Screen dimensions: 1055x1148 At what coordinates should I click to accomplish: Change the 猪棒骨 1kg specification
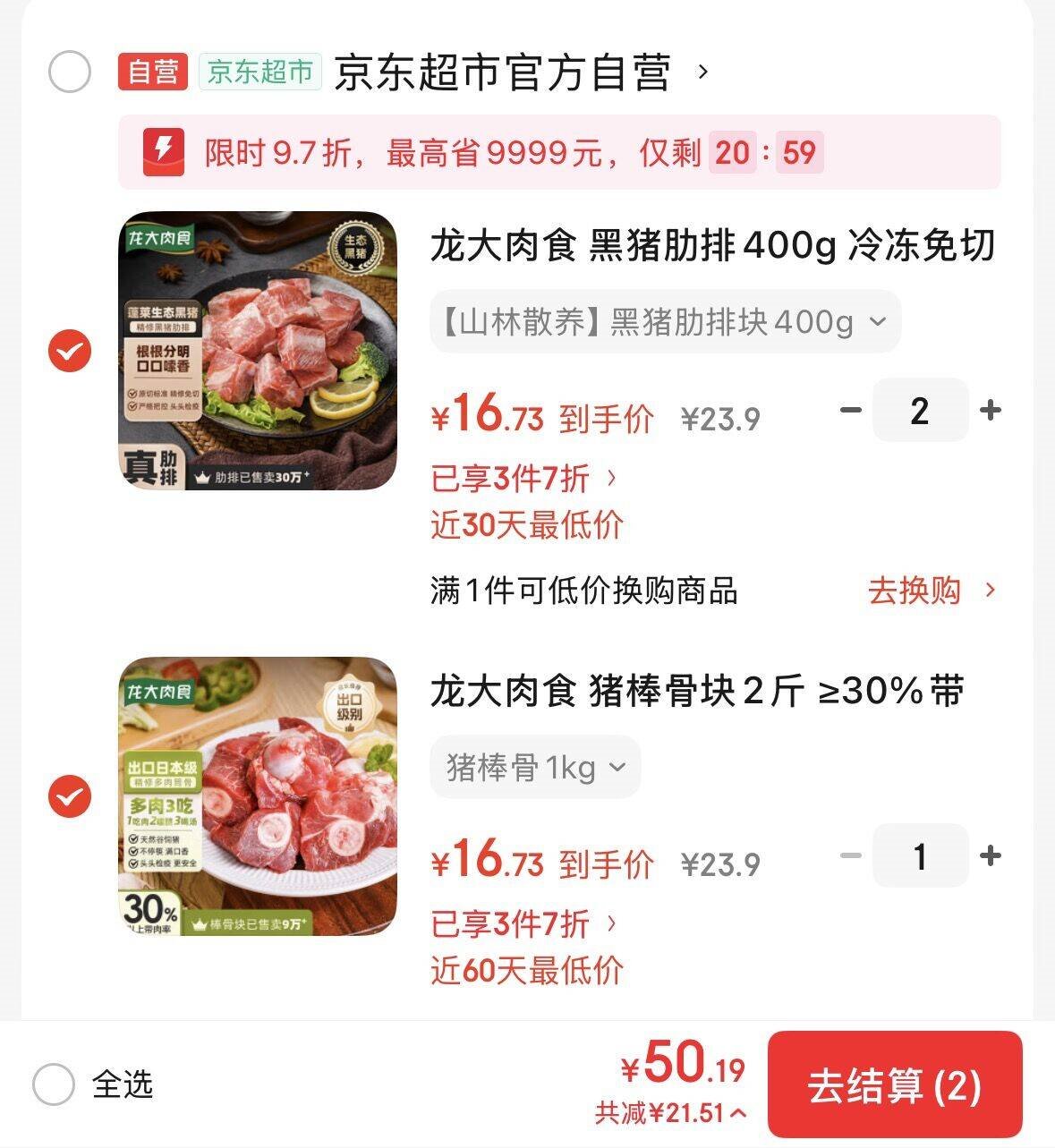pyautogui.click(x=535, y=767)
